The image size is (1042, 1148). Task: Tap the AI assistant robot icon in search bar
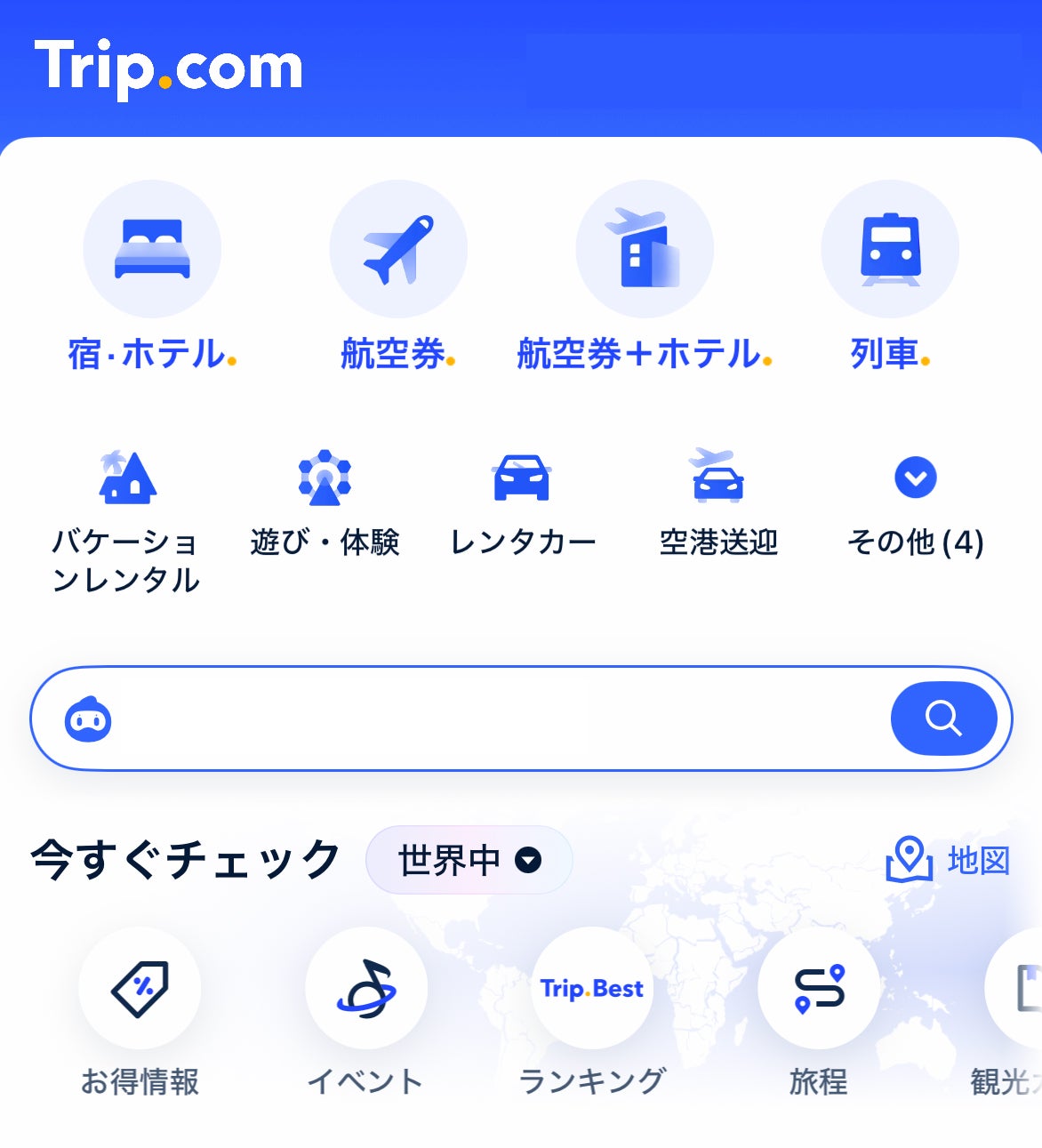[87, 718]
